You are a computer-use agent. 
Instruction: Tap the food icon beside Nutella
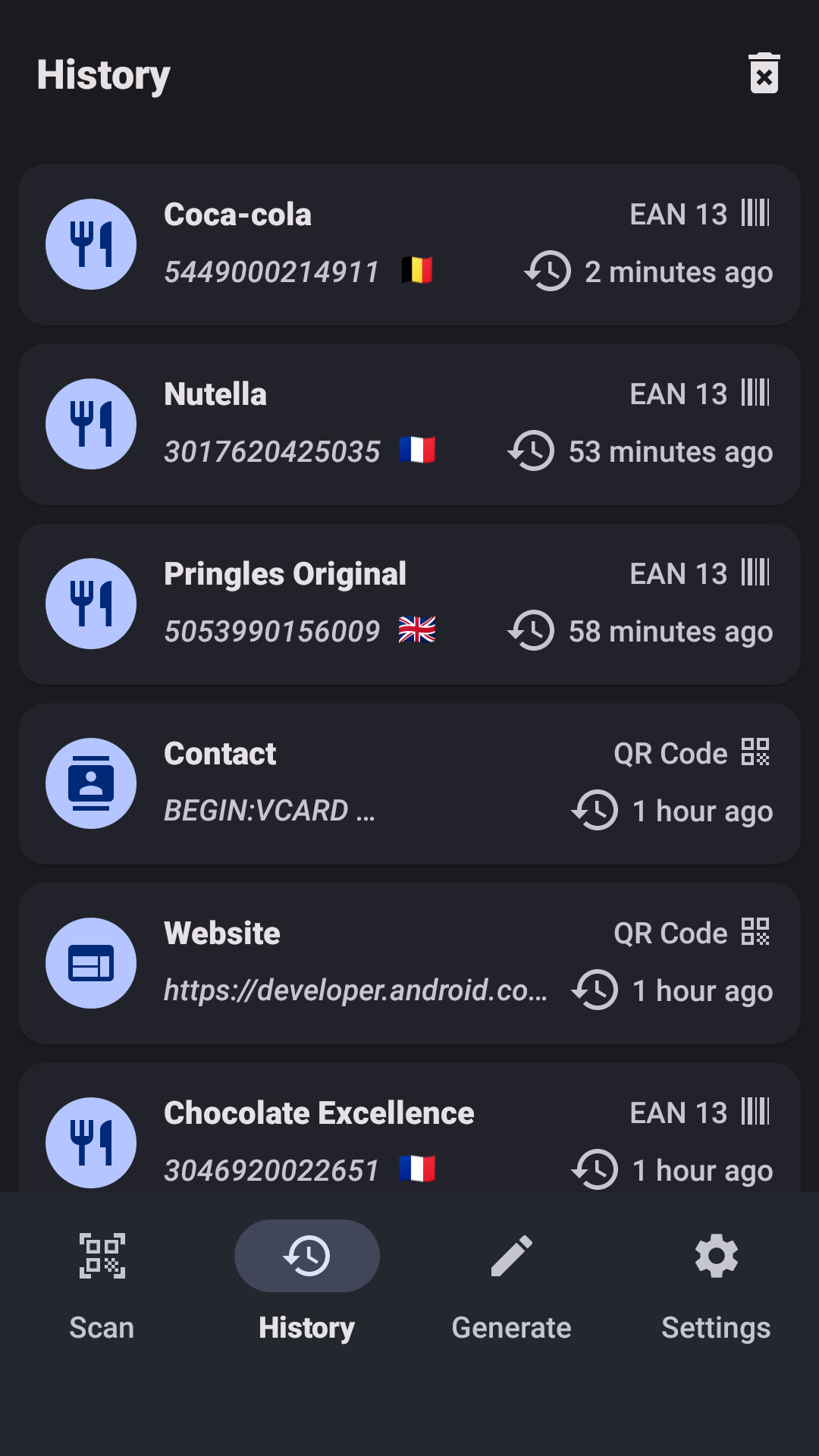(x=91, y=423)
